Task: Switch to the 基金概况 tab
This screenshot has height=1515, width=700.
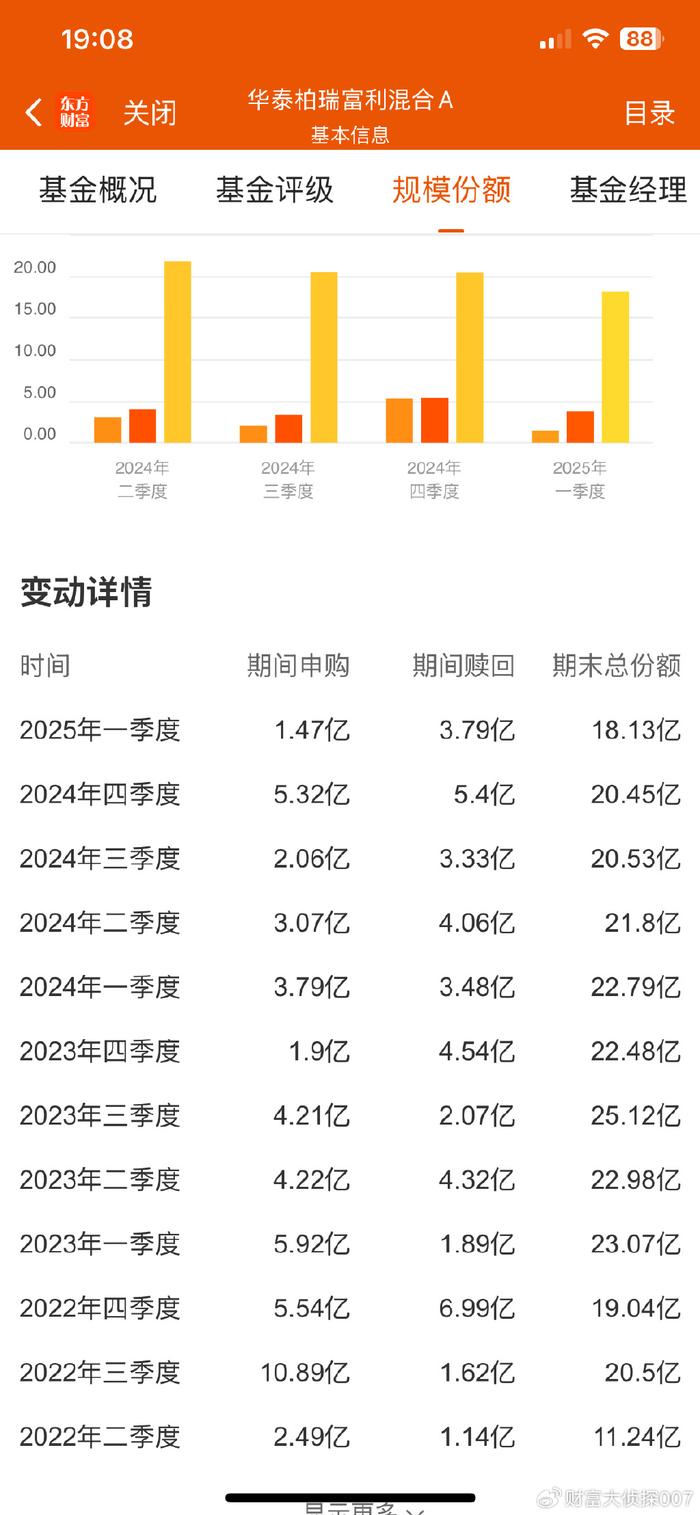Action: click(98, 190)
